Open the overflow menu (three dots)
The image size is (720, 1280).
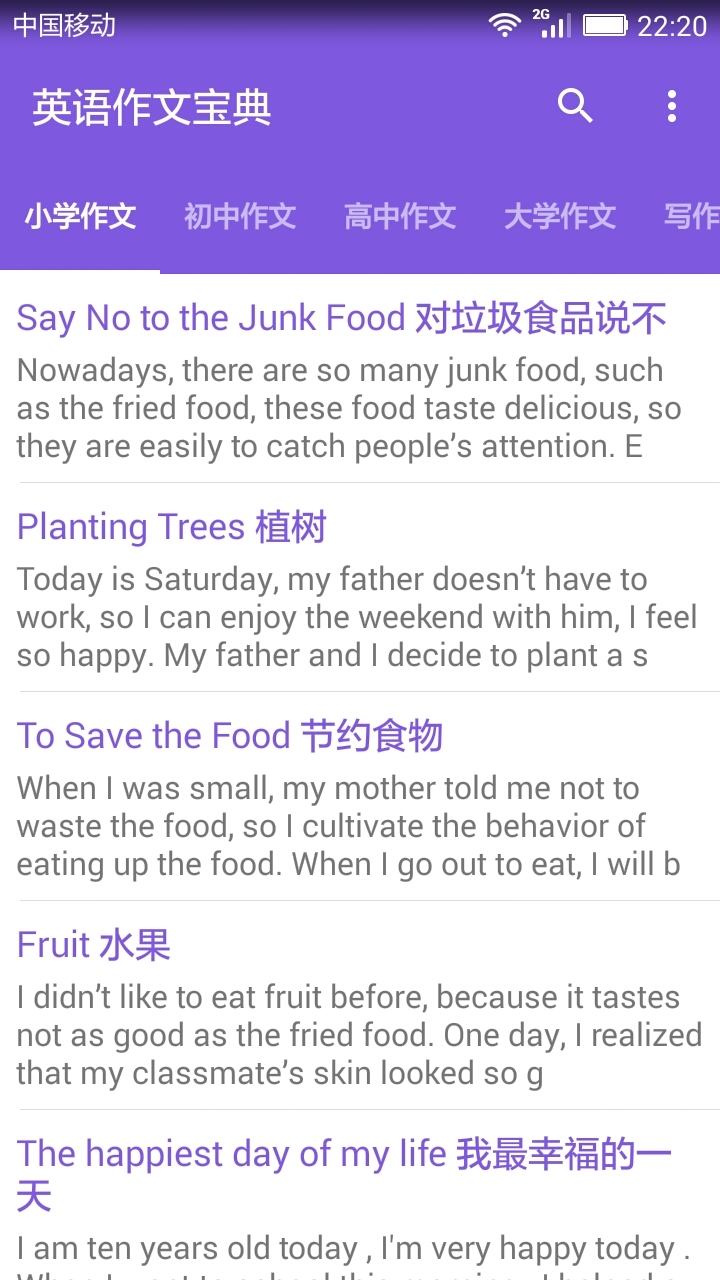pos(671,106)
